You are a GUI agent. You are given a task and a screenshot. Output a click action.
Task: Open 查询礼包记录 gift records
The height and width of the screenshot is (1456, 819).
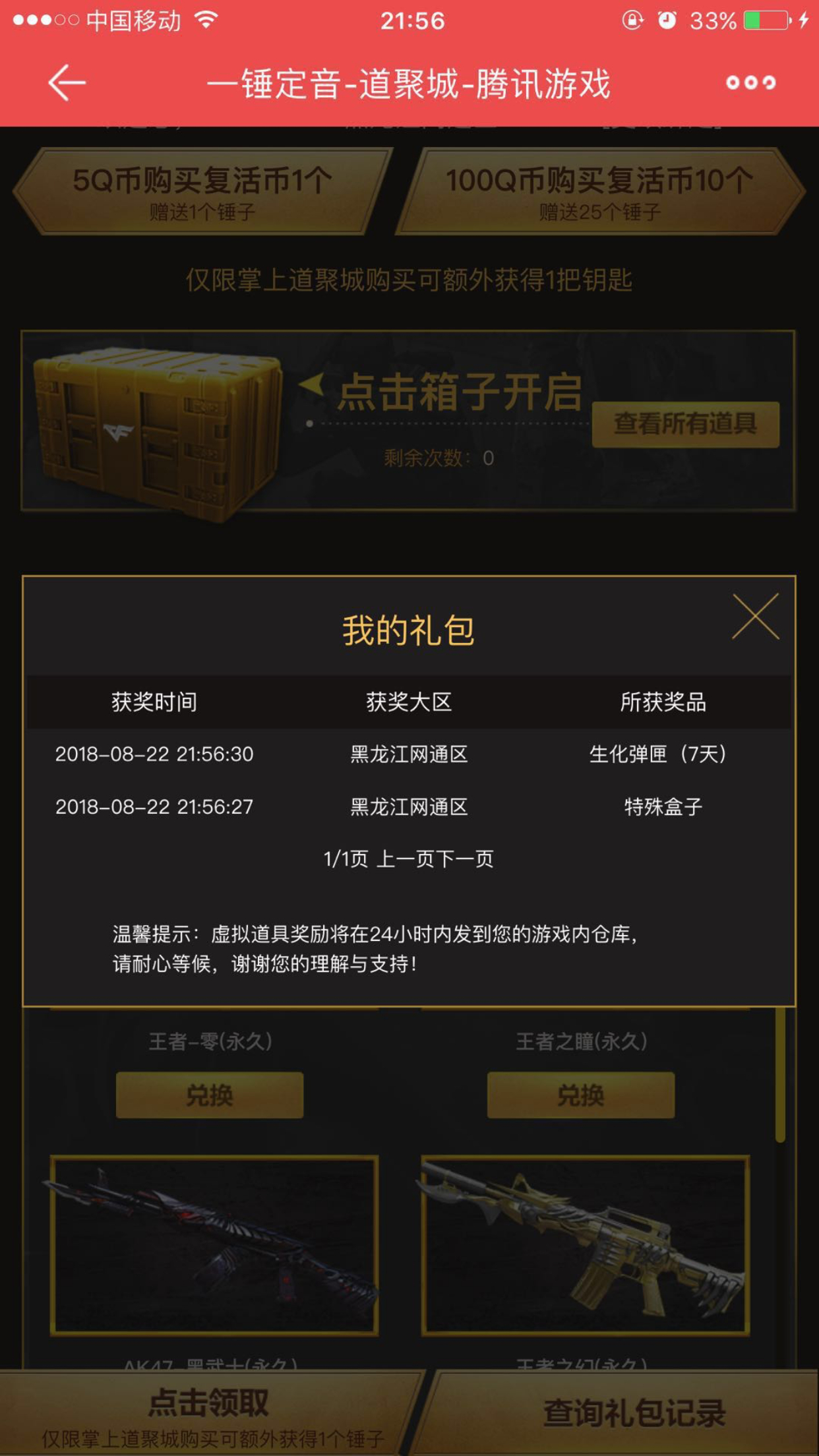click(634, 1413)
